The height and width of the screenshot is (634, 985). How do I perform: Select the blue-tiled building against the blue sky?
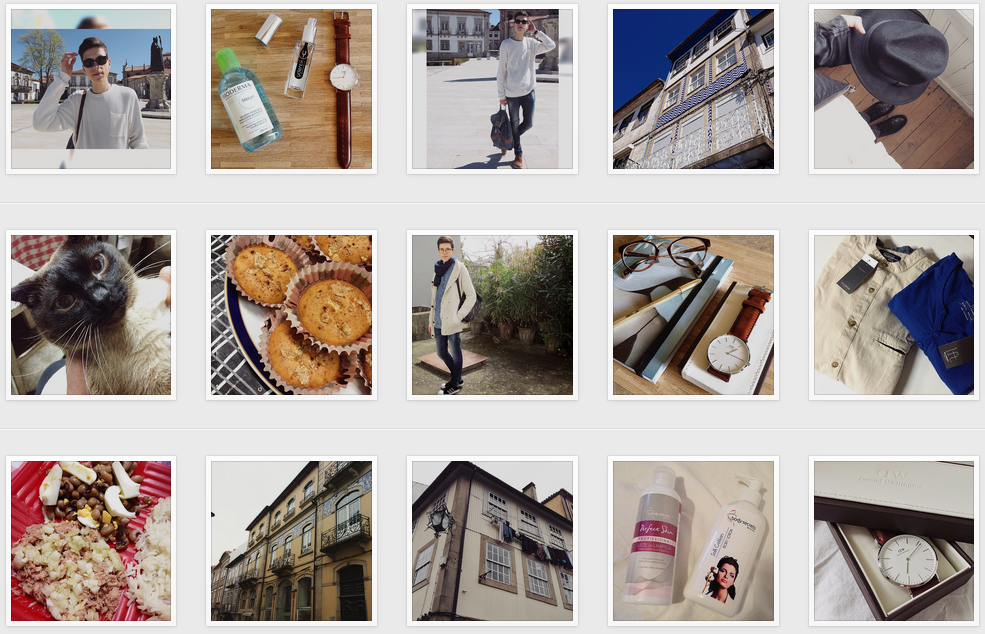693,89
